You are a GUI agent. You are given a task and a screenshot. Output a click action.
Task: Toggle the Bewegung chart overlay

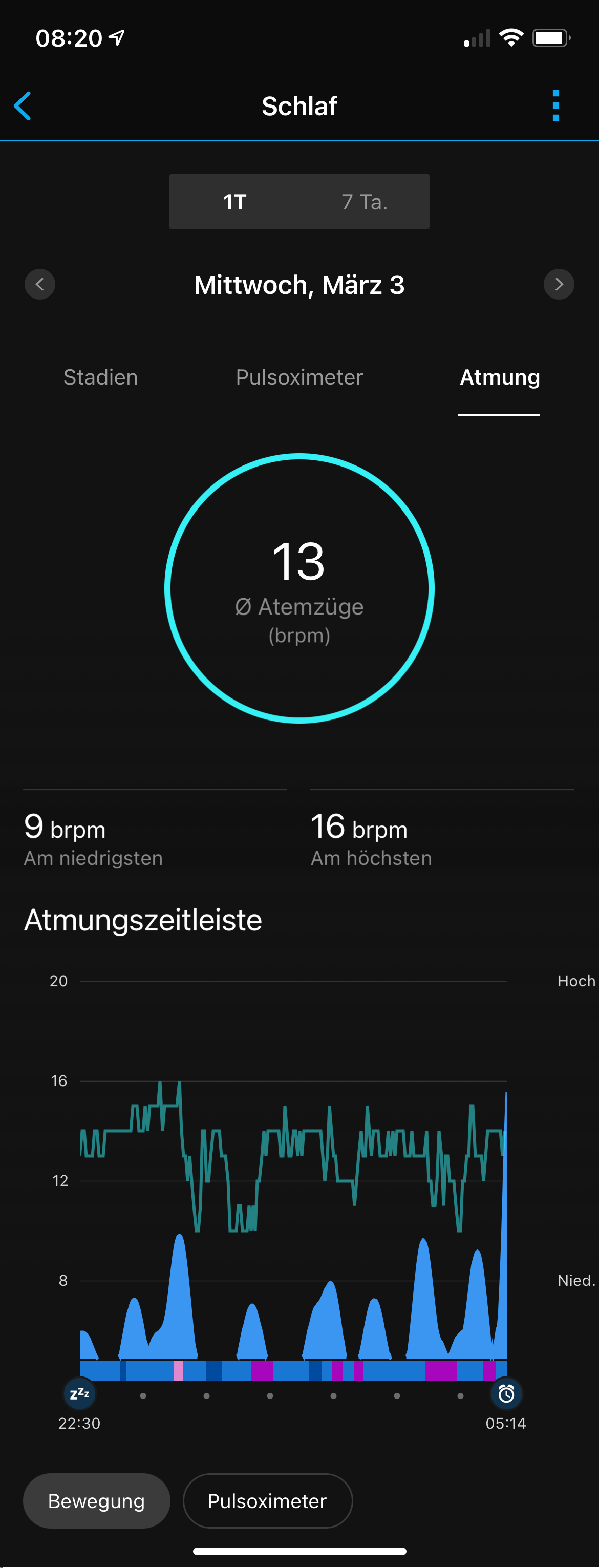97,1500
